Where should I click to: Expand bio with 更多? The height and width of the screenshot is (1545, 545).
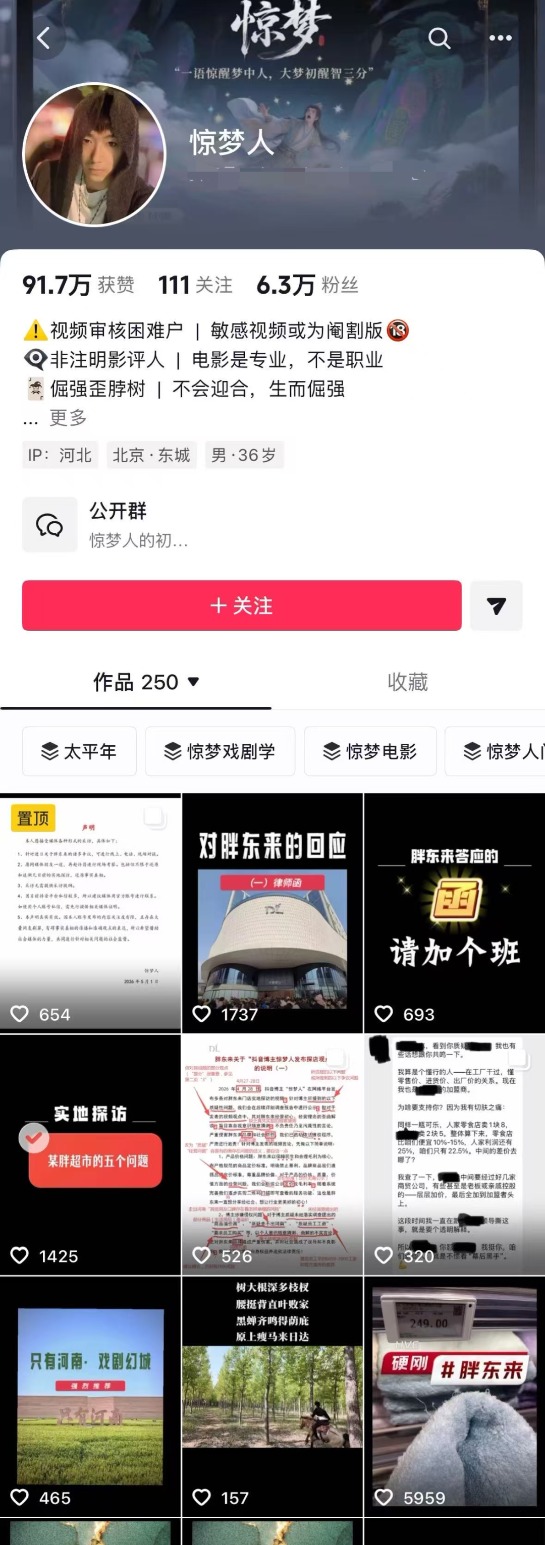click(68, 418)
